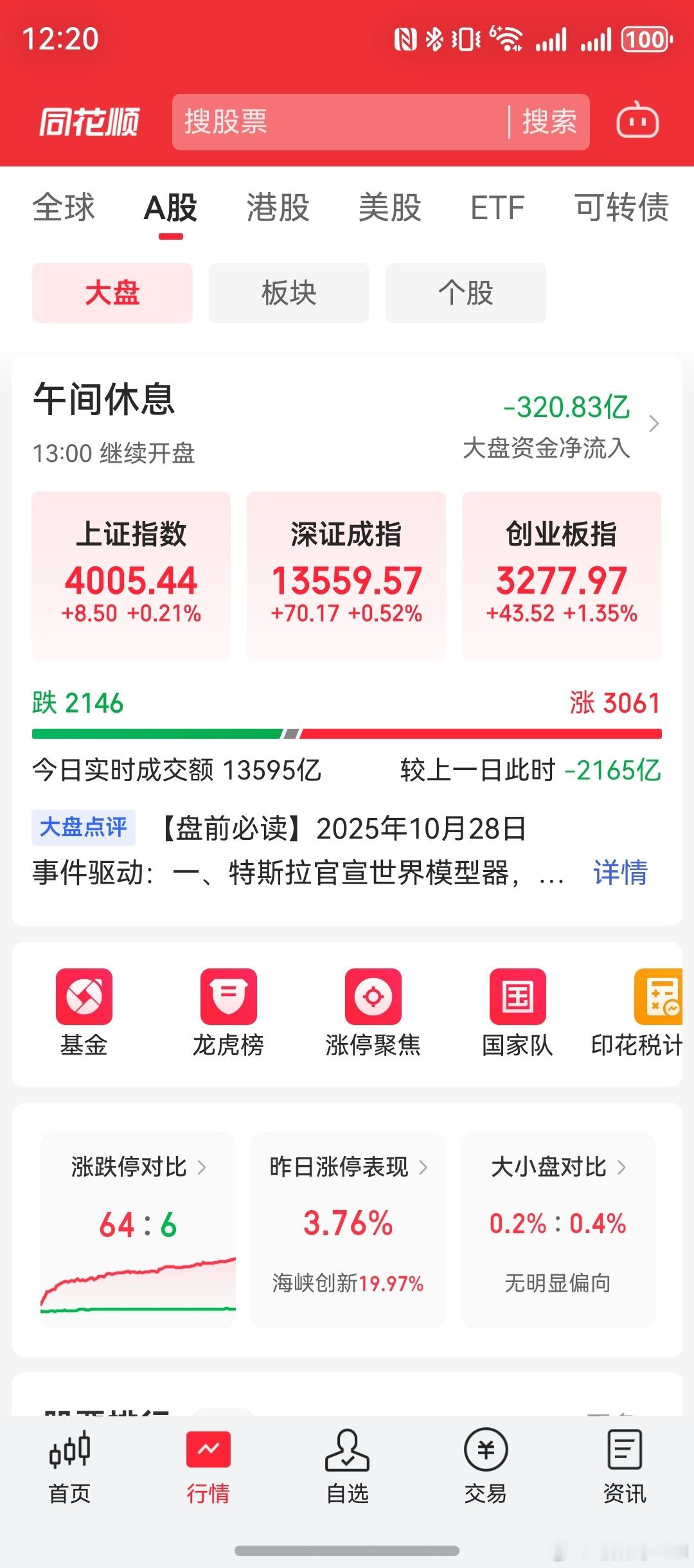This screenshot has height=1568, width=694.
Task: Select the 板块 segment
Action: tap(288, 293)
